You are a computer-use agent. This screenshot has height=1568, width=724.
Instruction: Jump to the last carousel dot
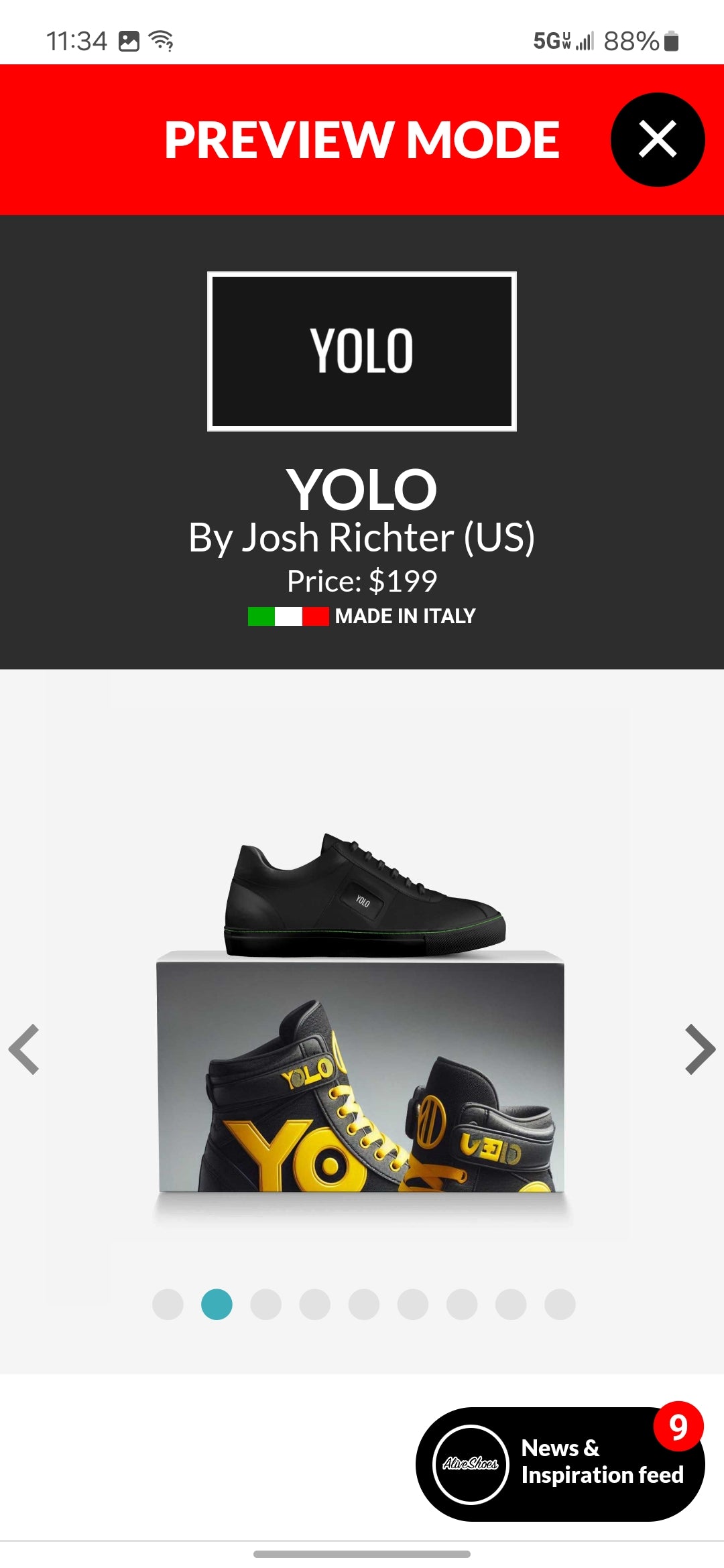(560, 1305)
